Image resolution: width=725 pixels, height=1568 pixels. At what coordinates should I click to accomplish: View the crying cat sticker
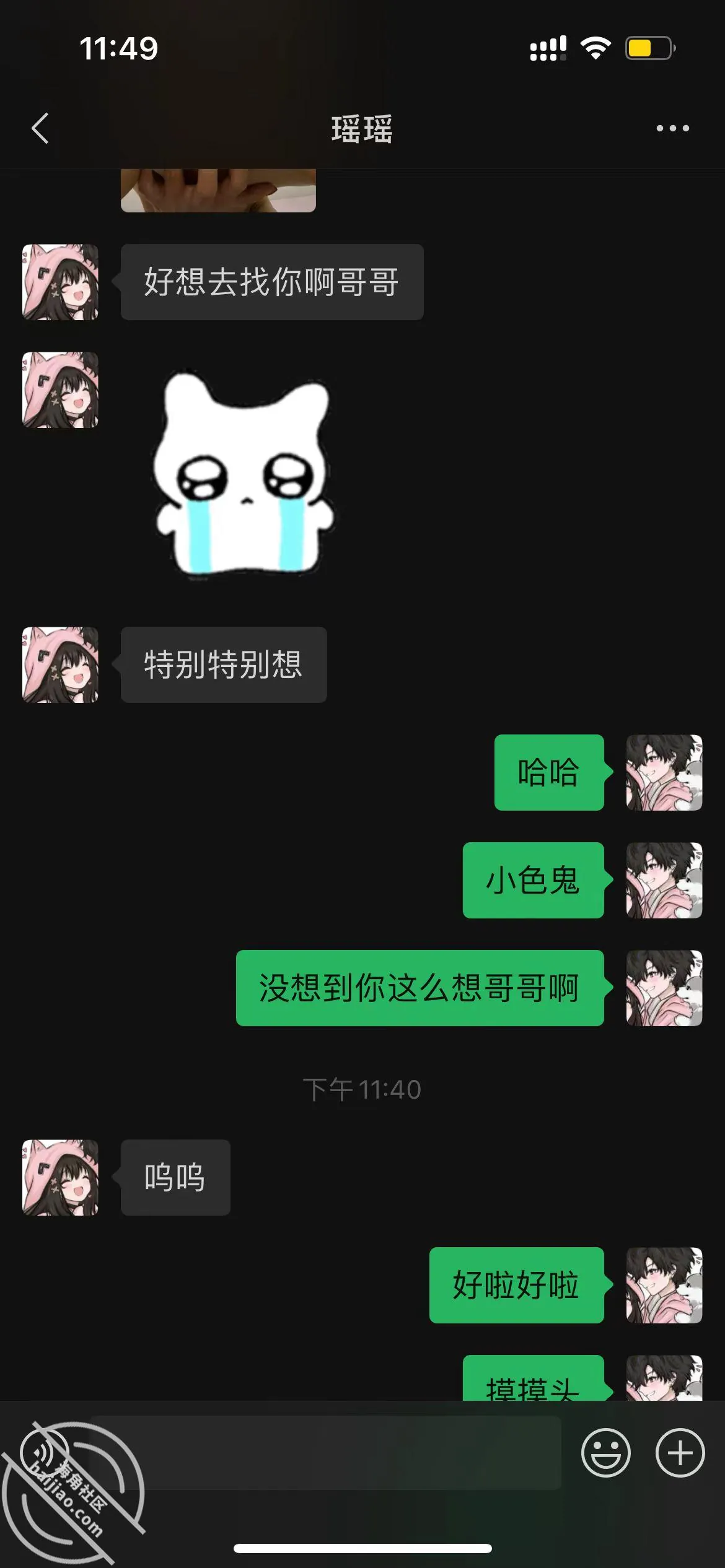click(x=244, y=474)
